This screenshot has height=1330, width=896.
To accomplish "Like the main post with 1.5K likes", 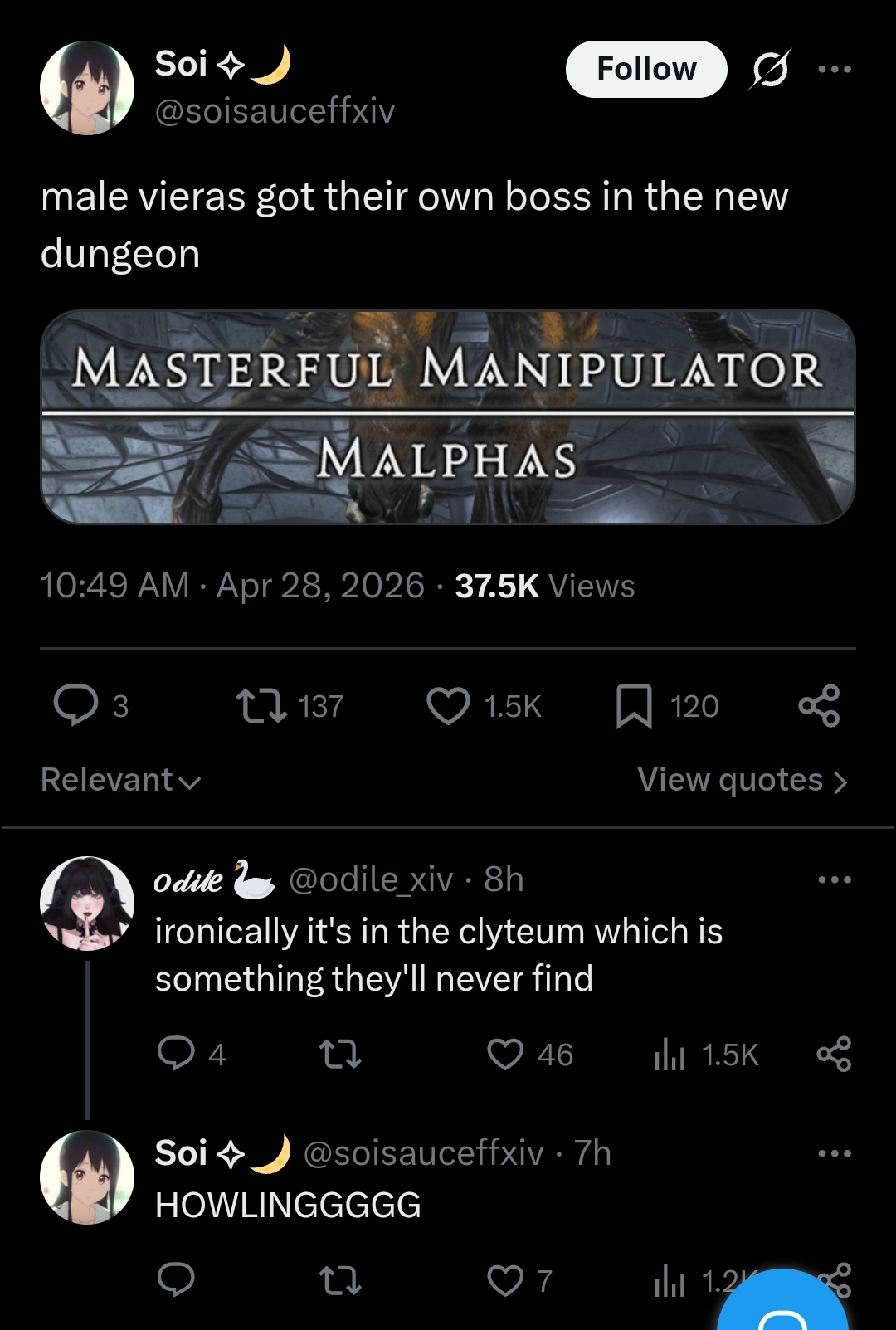I will pos(448,706).
